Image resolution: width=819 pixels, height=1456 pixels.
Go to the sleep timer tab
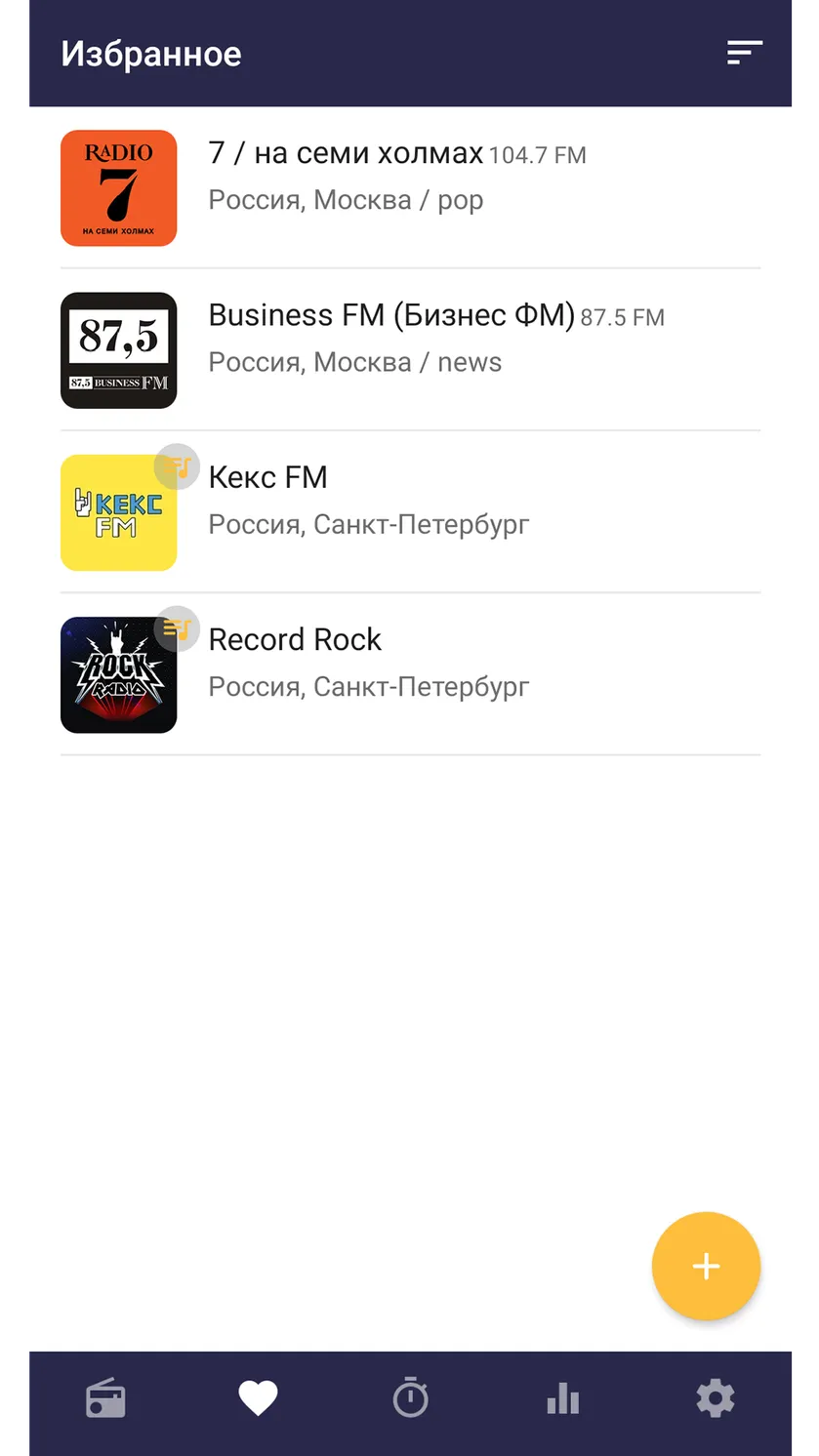click(410, 1399)
